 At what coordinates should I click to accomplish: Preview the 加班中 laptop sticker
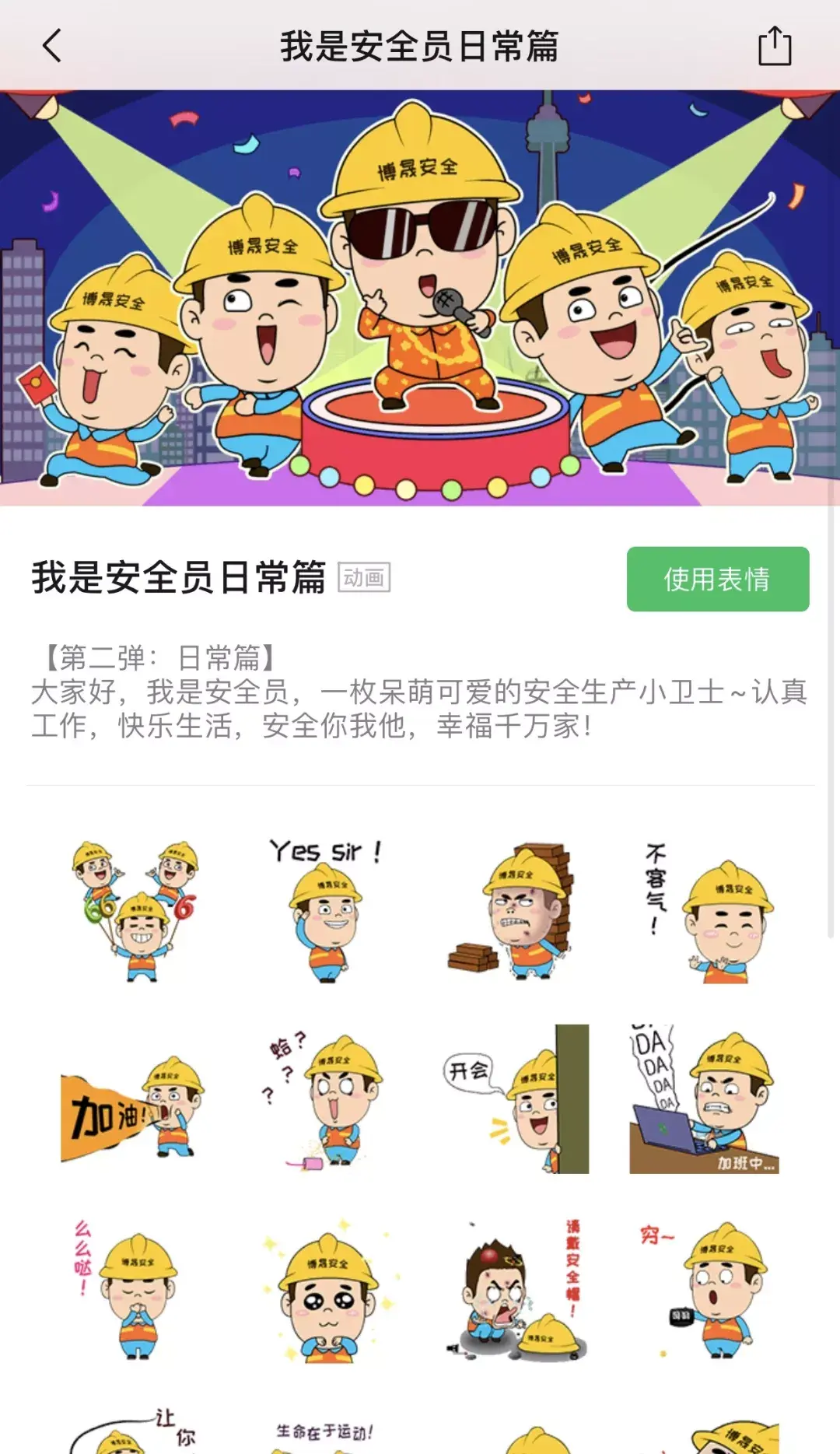point(704,1098)
